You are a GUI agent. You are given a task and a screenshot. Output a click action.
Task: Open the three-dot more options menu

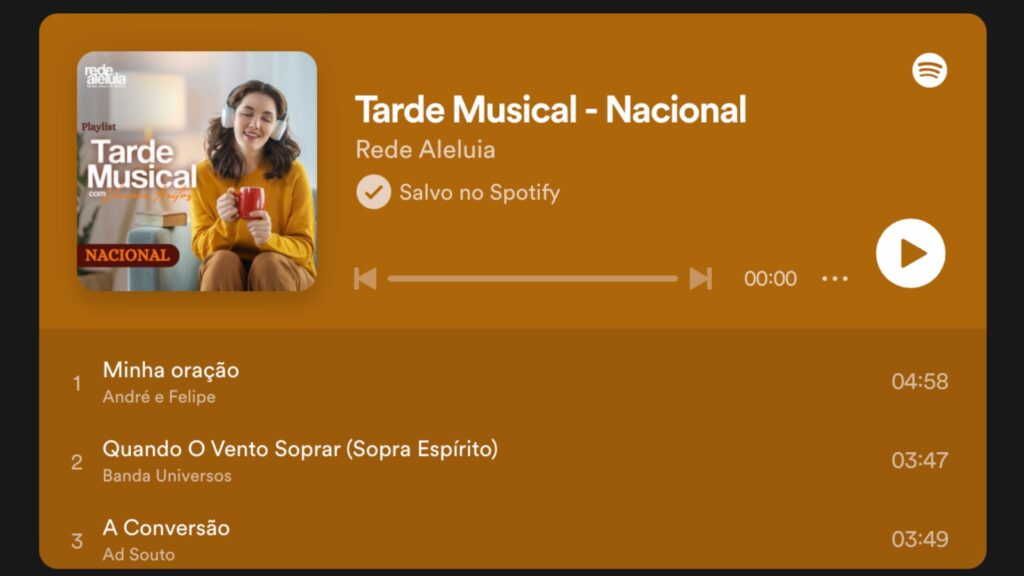(x=835, y=279)
